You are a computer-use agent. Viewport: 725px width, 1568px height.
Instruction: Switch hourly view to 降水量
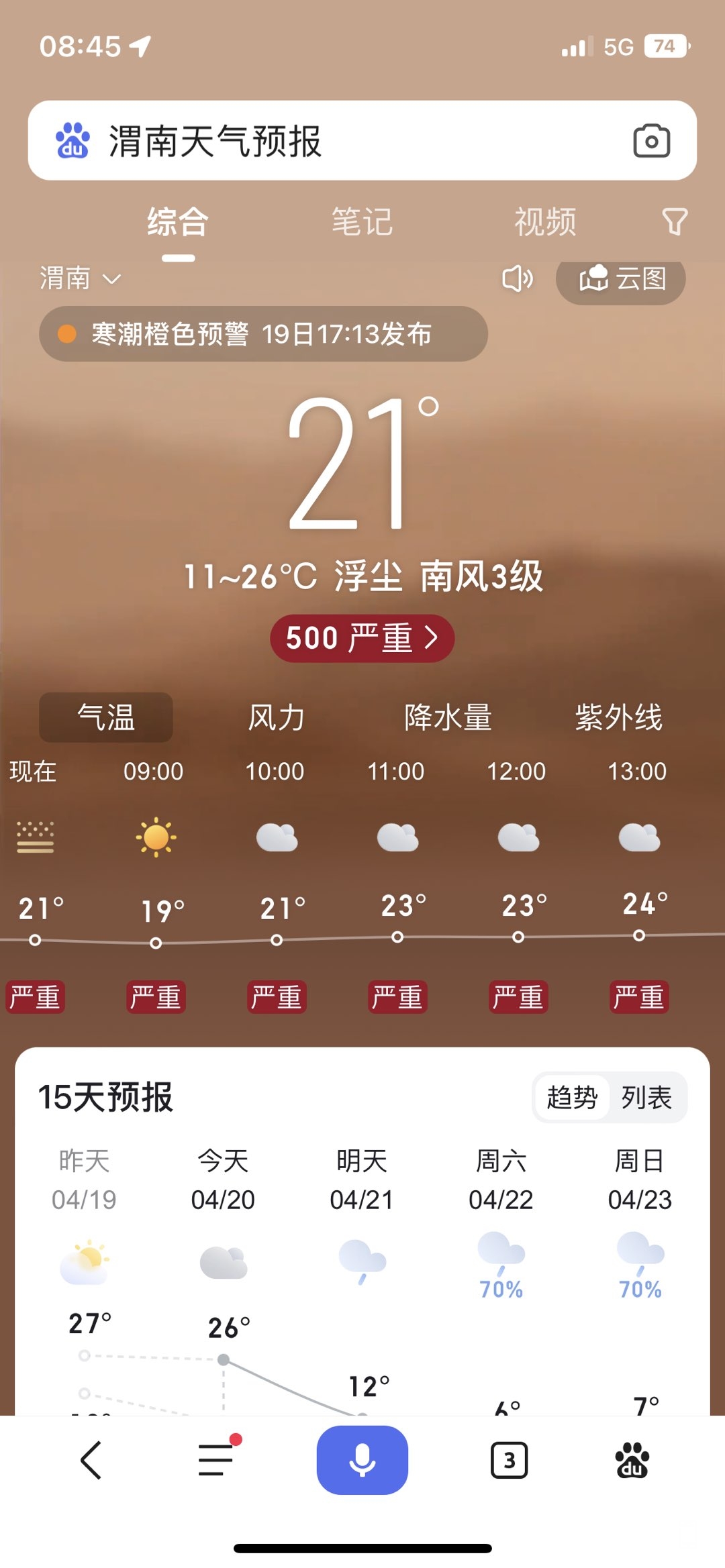click(448, 717)
